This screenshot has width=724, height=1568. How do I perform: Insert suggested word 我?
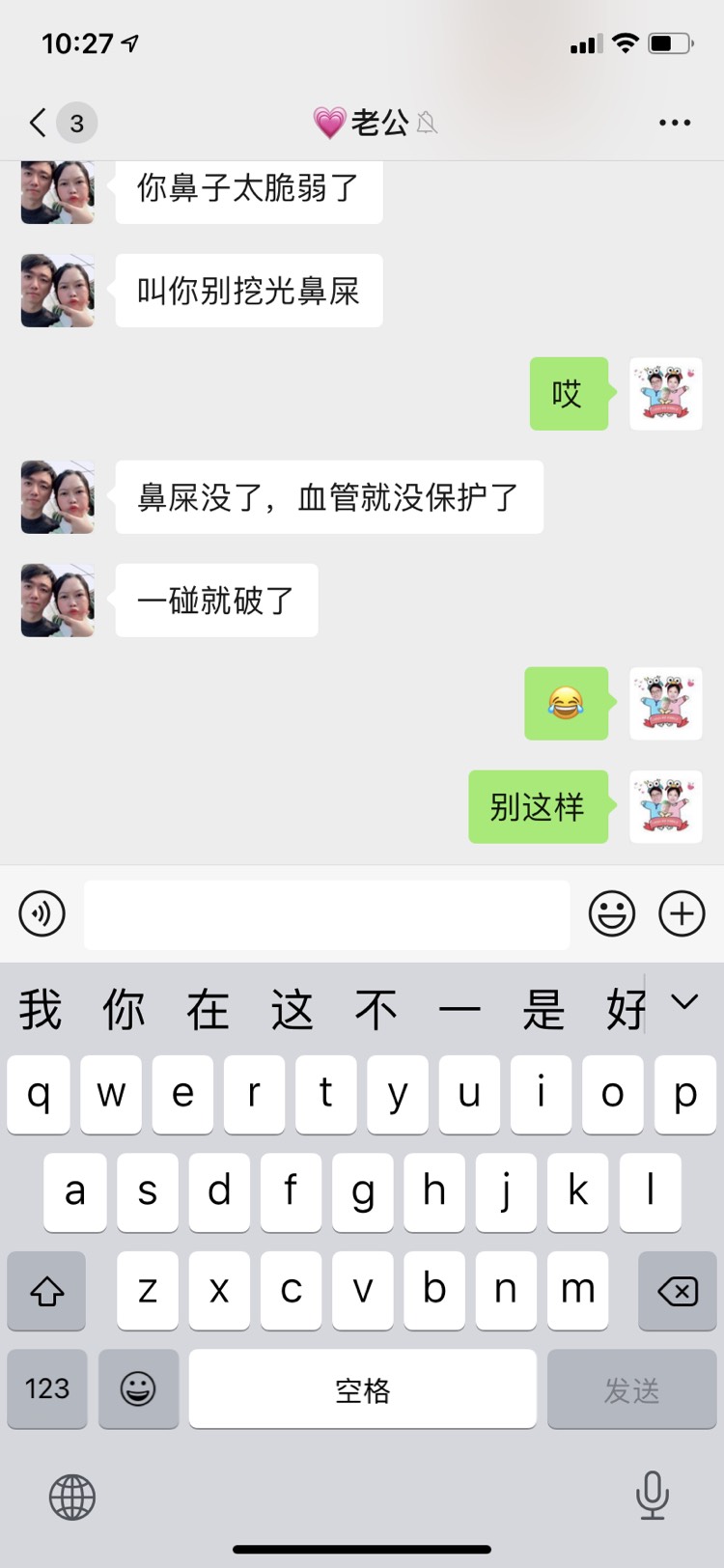click(41, 1010)
